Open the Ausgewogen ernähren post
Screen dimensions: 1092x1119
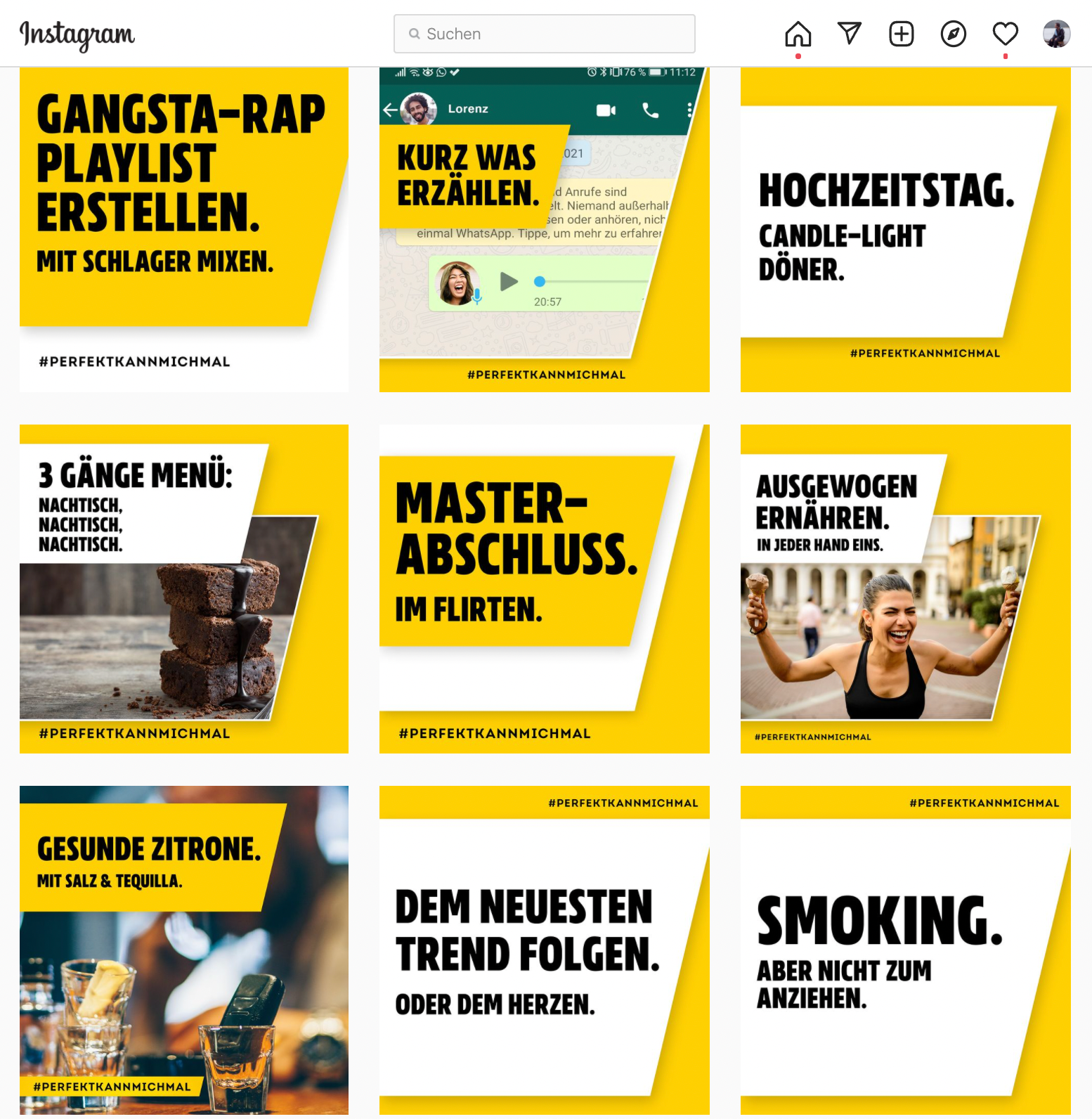coord(905,589)
